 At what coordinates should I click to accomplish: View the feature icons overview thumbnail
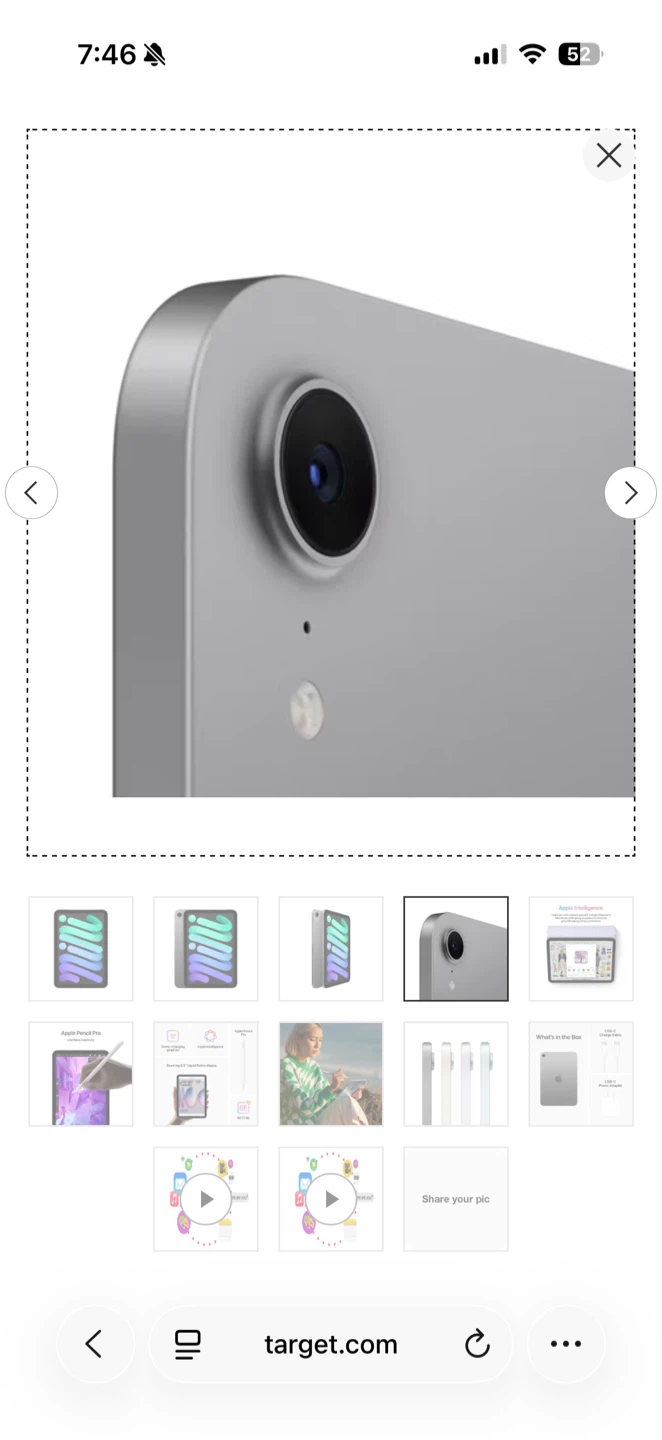point(206,1074)
